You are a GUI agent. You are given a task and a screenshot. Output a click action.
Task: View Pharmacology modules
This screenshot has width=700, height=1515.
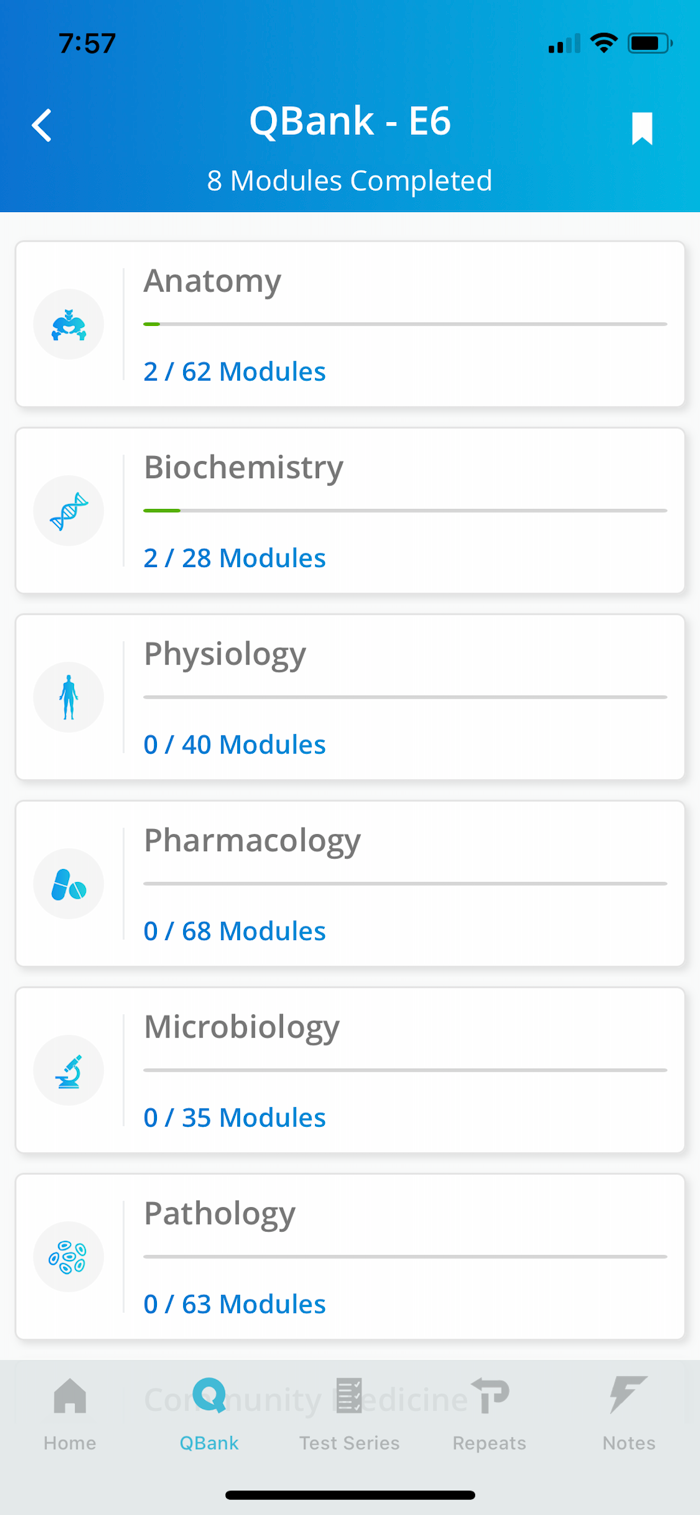tap(350, 884)
